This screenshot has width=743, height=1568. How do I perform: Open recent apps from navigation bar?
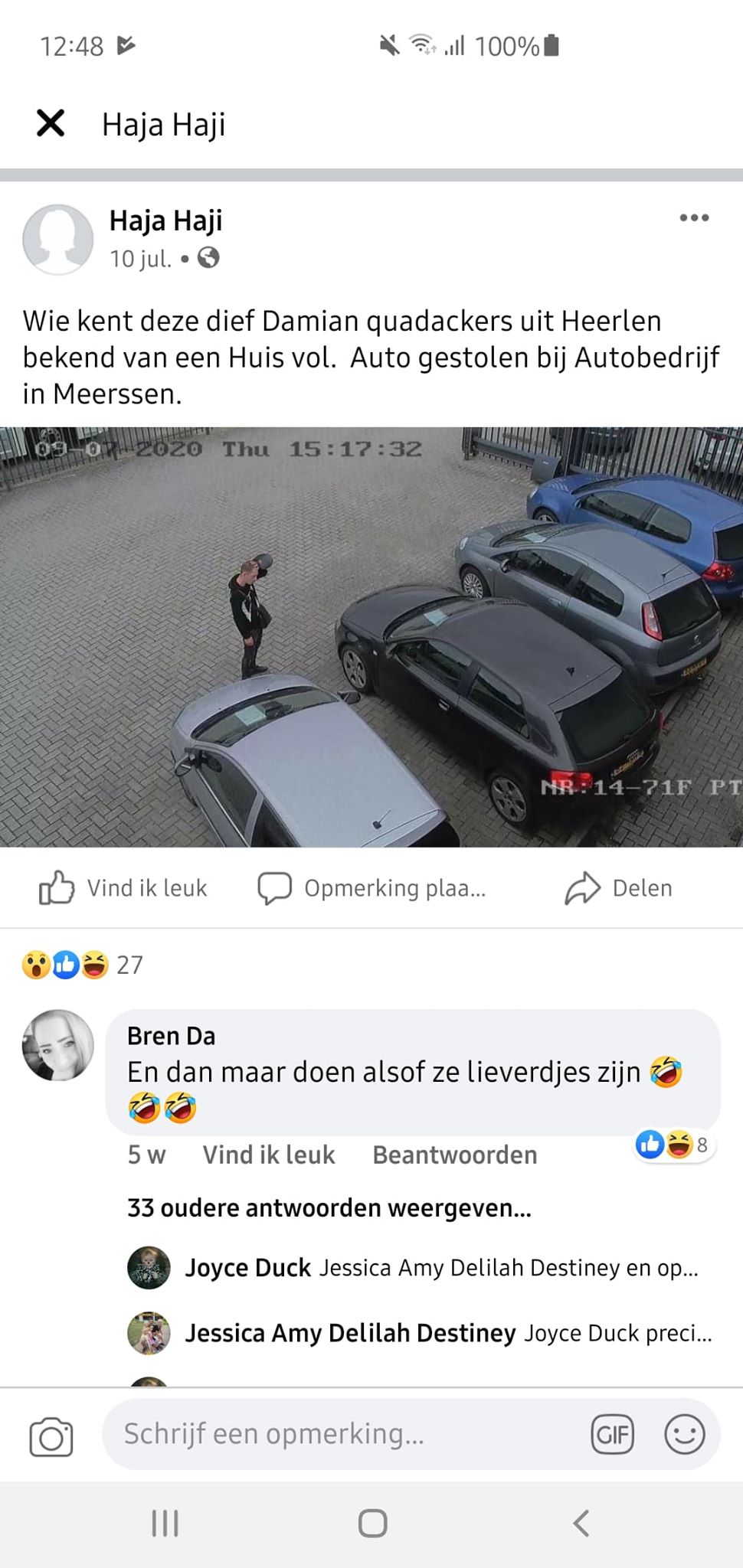click(x=165, y=1523)
